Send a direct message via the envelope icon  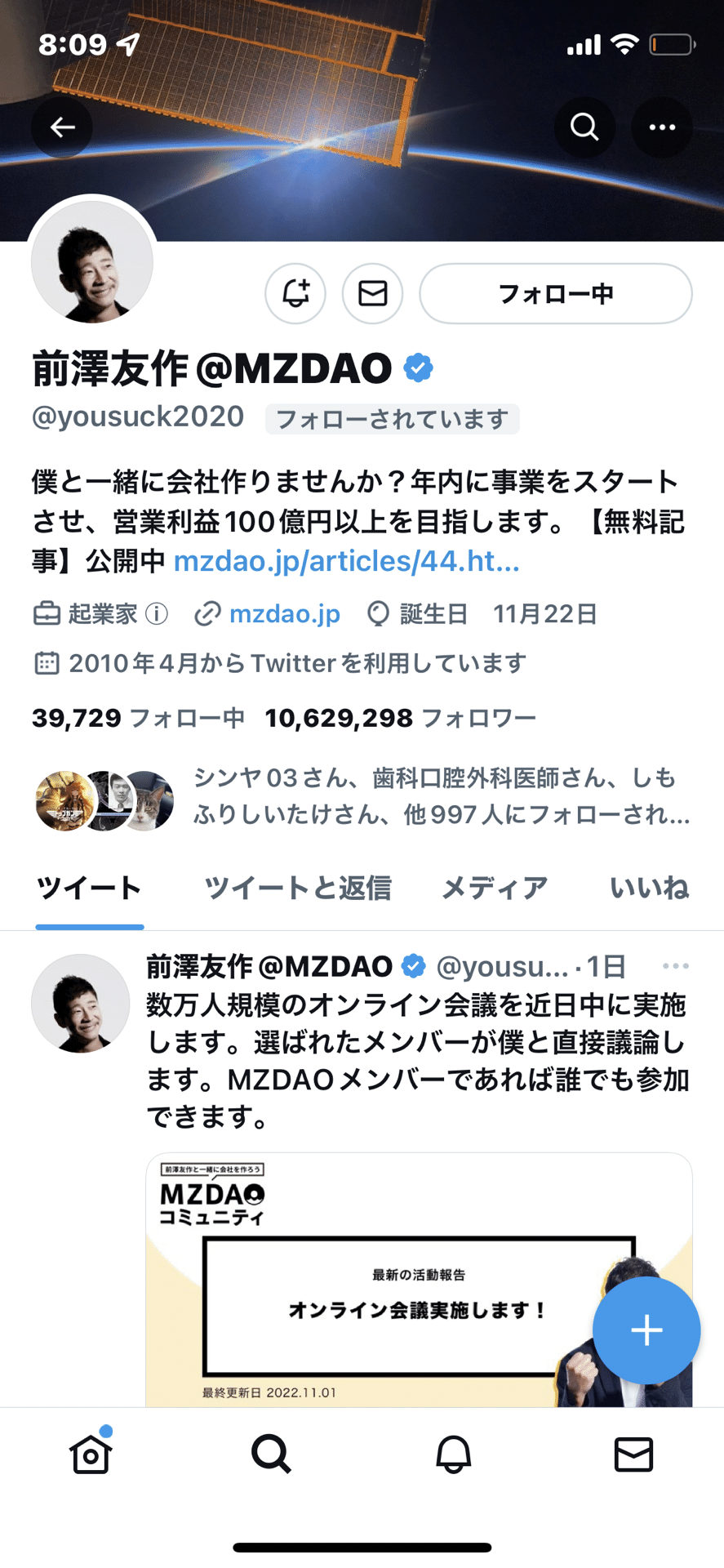[x=373, y=294]
